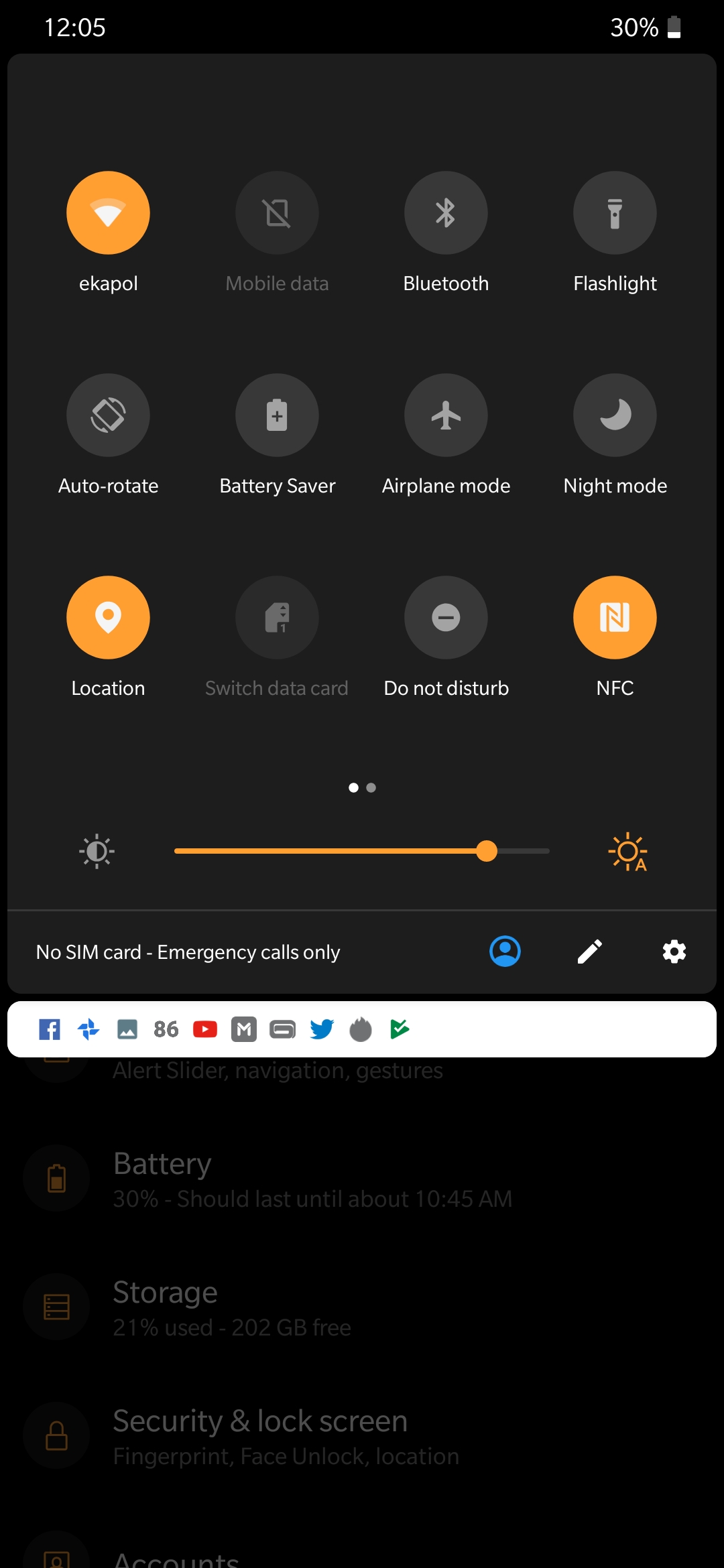Activate Night mode
724x1568 pixels.
click(x=615, y=415)
